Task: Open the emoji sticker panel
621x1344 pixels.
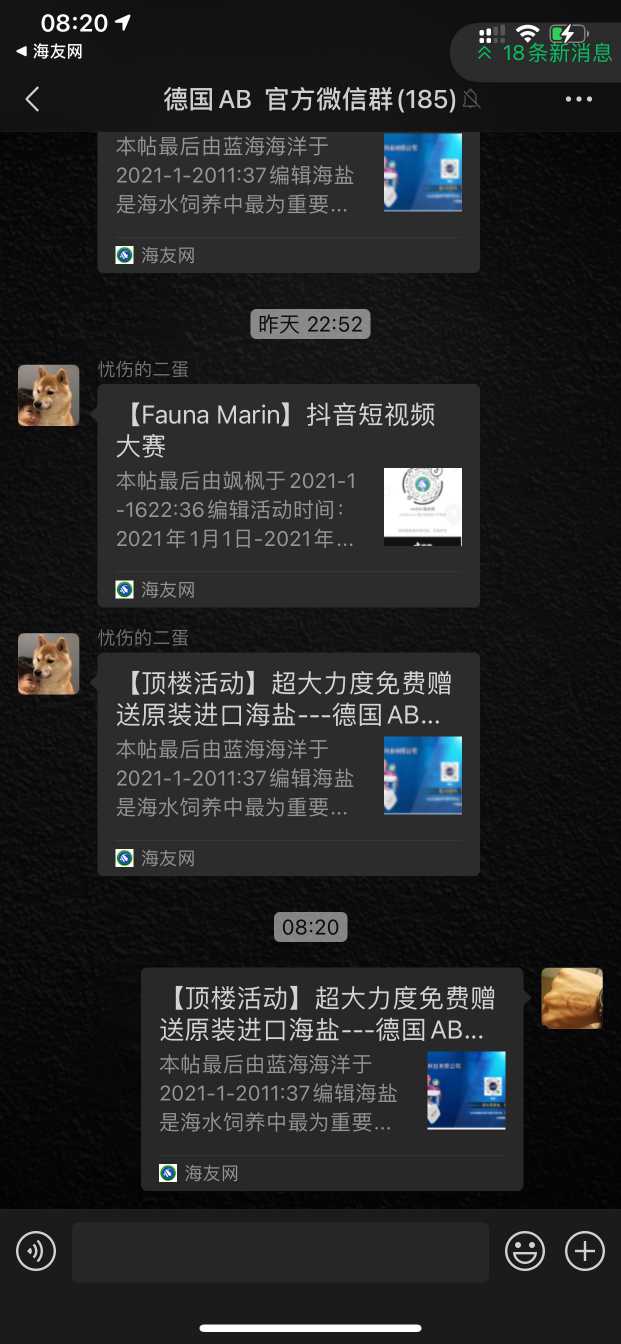Action: point(525,1251)
